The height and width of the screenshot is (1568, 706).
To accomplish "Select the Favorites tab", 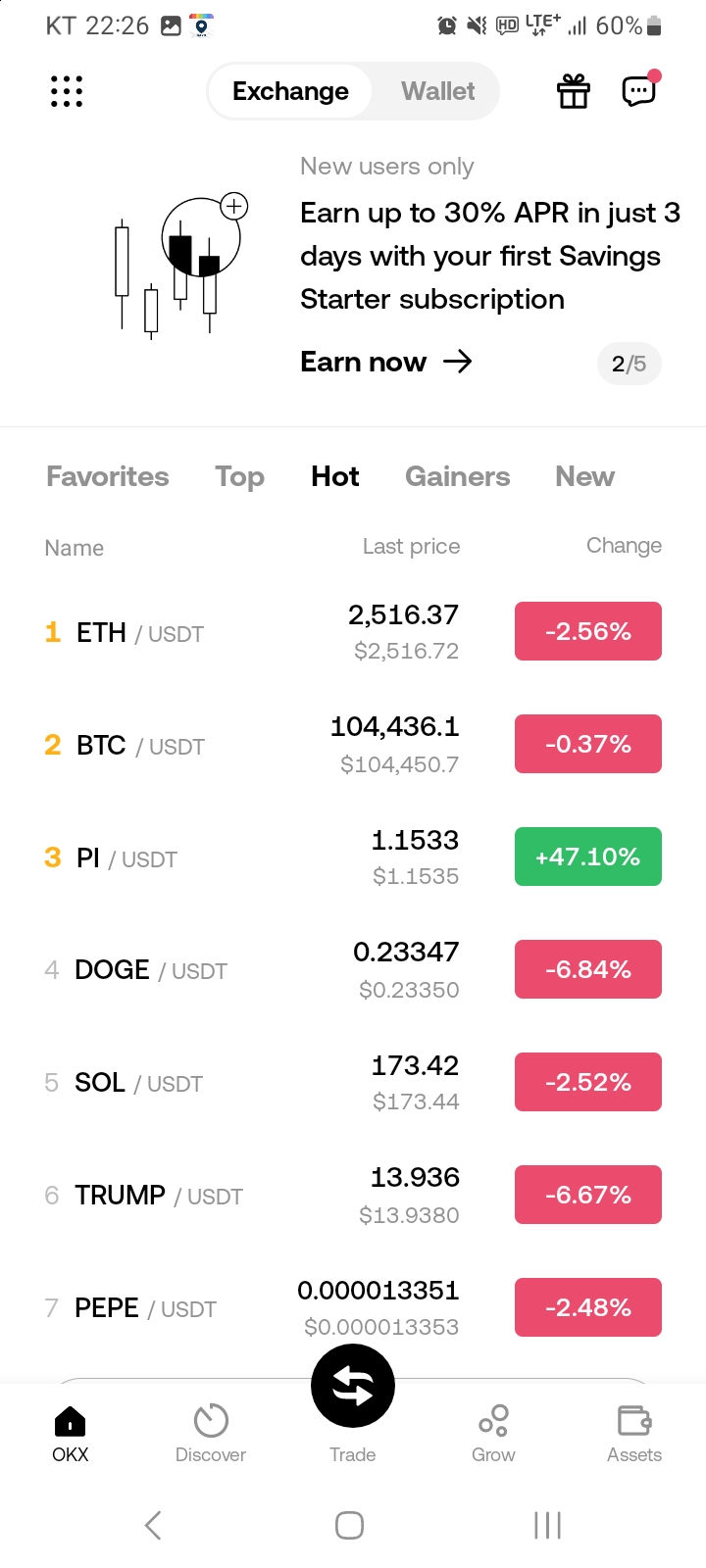I will [108, 476].
